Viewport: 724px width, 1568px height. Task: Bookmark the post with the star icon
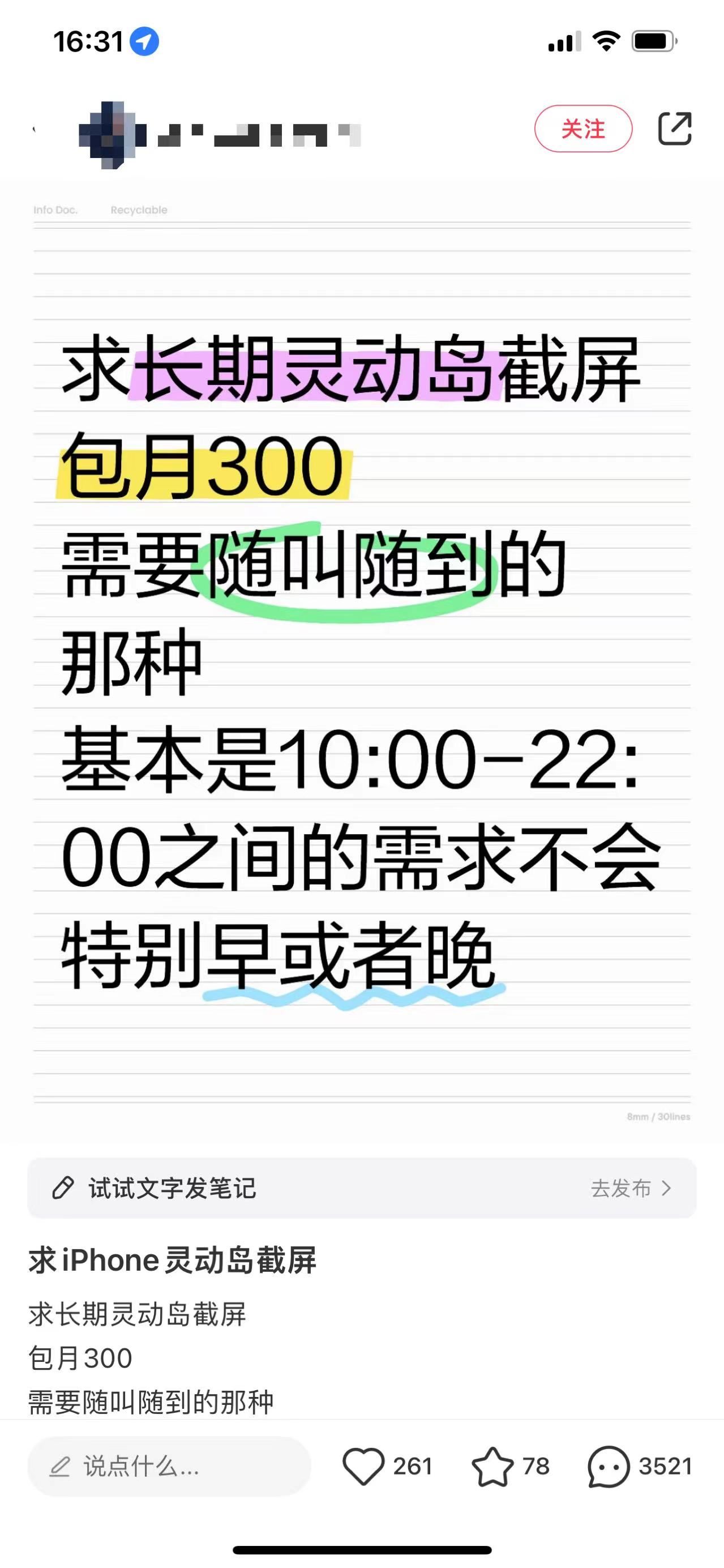(492, 1466)
